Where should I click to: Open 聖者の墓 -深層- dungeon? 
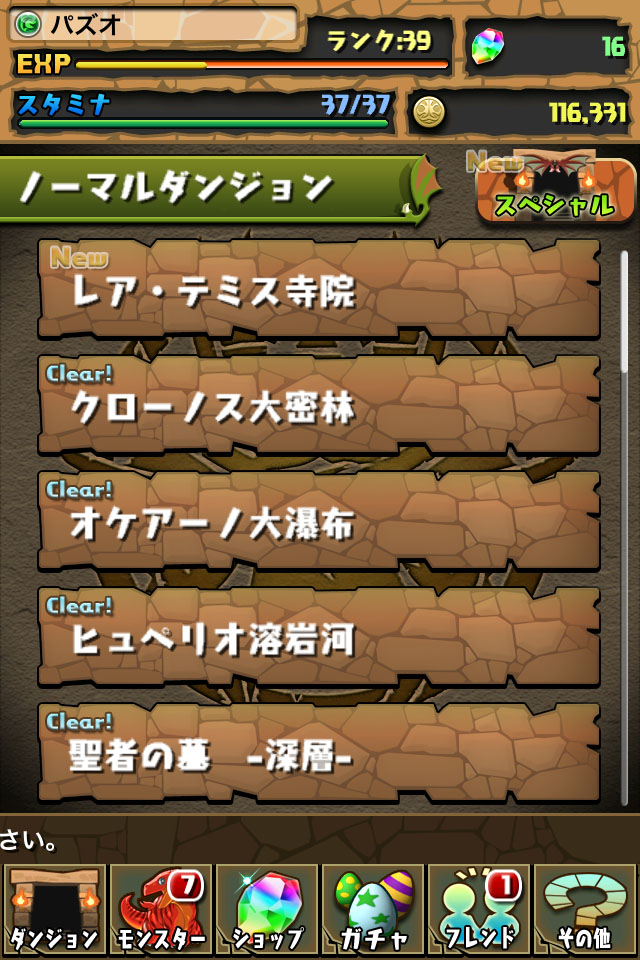point(318,753)
